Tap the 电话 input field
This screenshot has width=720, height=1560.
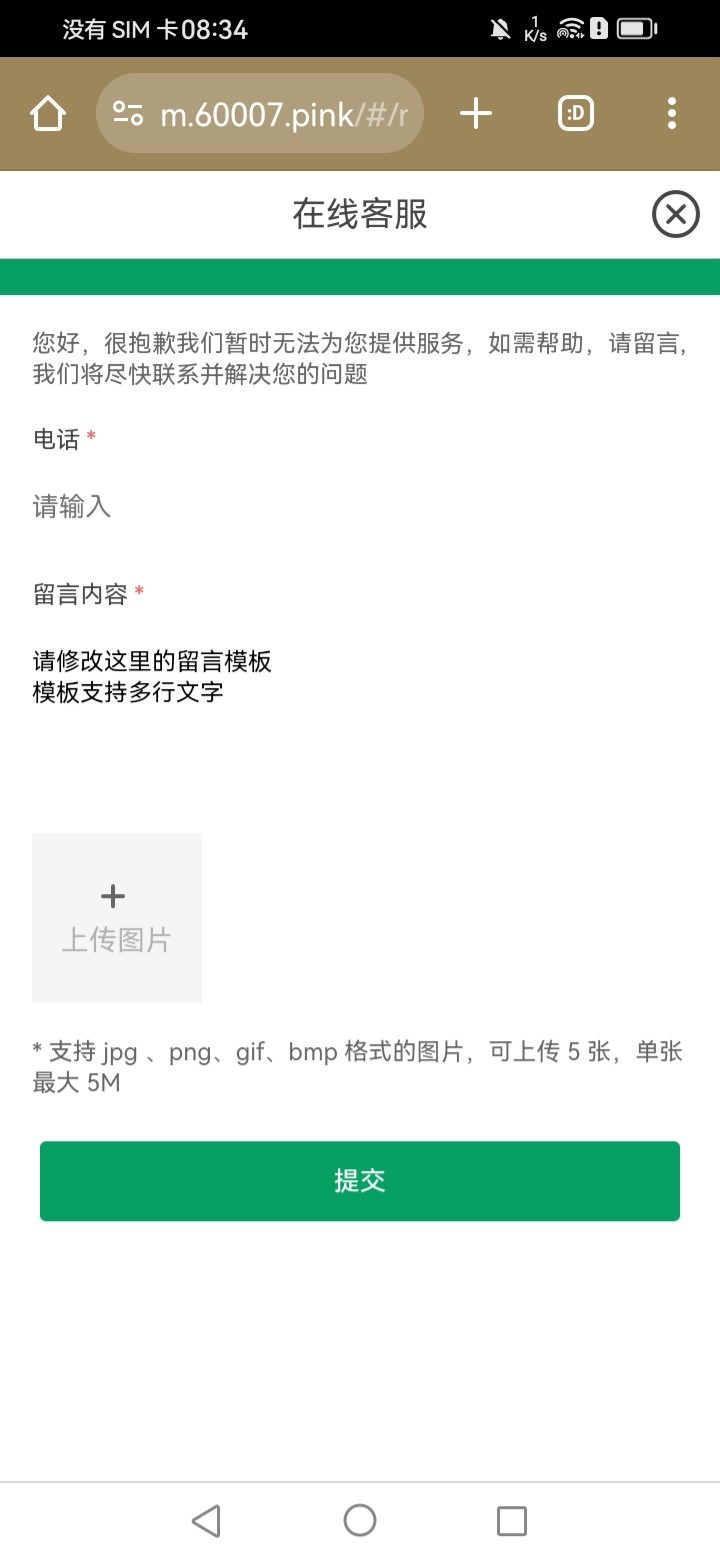[360, 507]
